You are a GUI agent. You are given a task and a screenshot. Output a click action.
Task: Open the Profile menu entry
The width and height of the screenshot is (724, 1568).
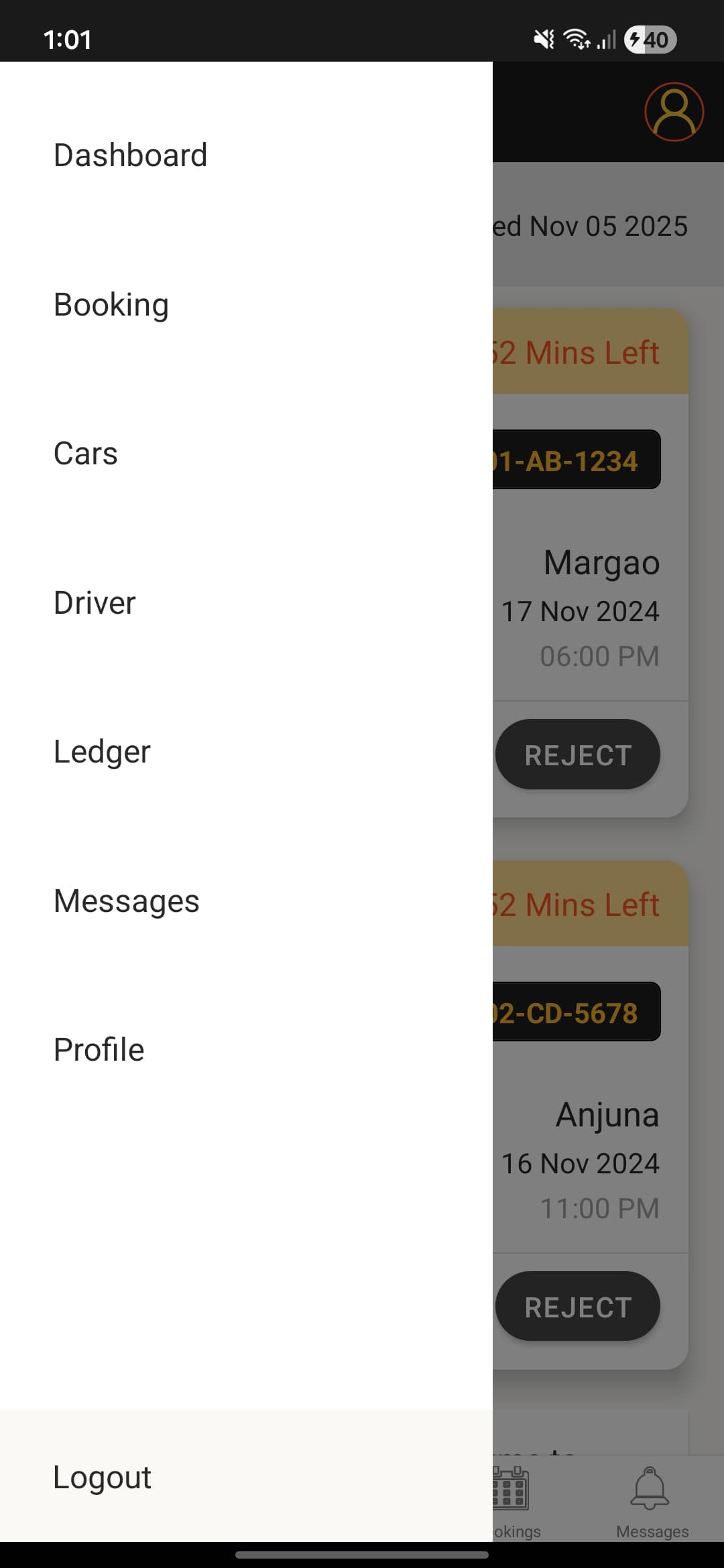[x=99, y=1049]
